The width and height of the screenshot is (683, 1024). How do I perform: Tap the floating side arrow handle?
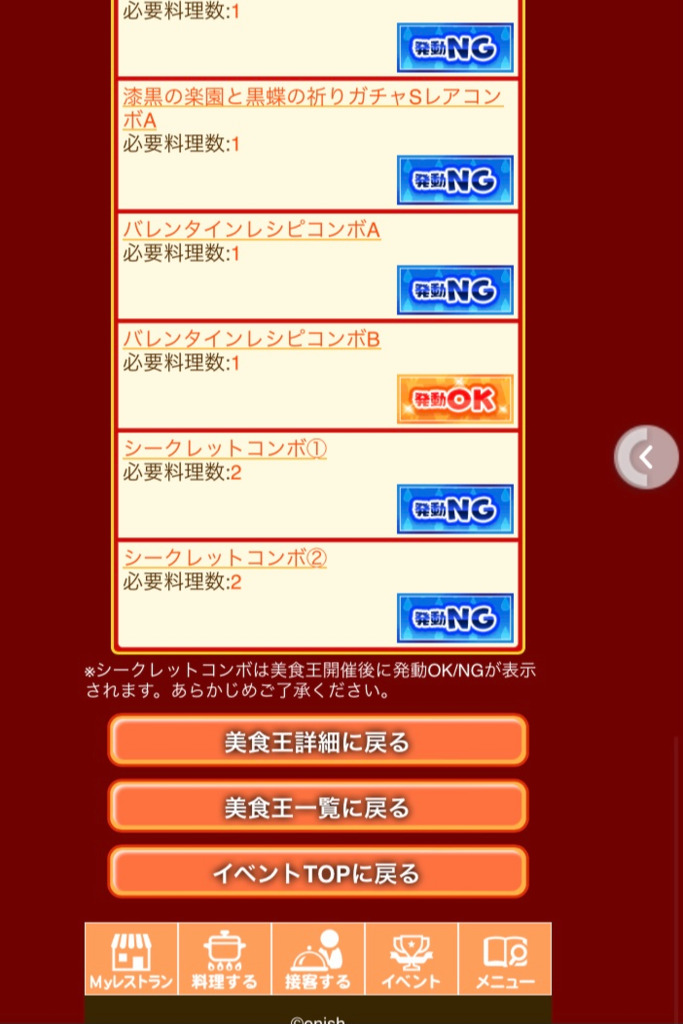pyautogui.click(x=646, y=457)
